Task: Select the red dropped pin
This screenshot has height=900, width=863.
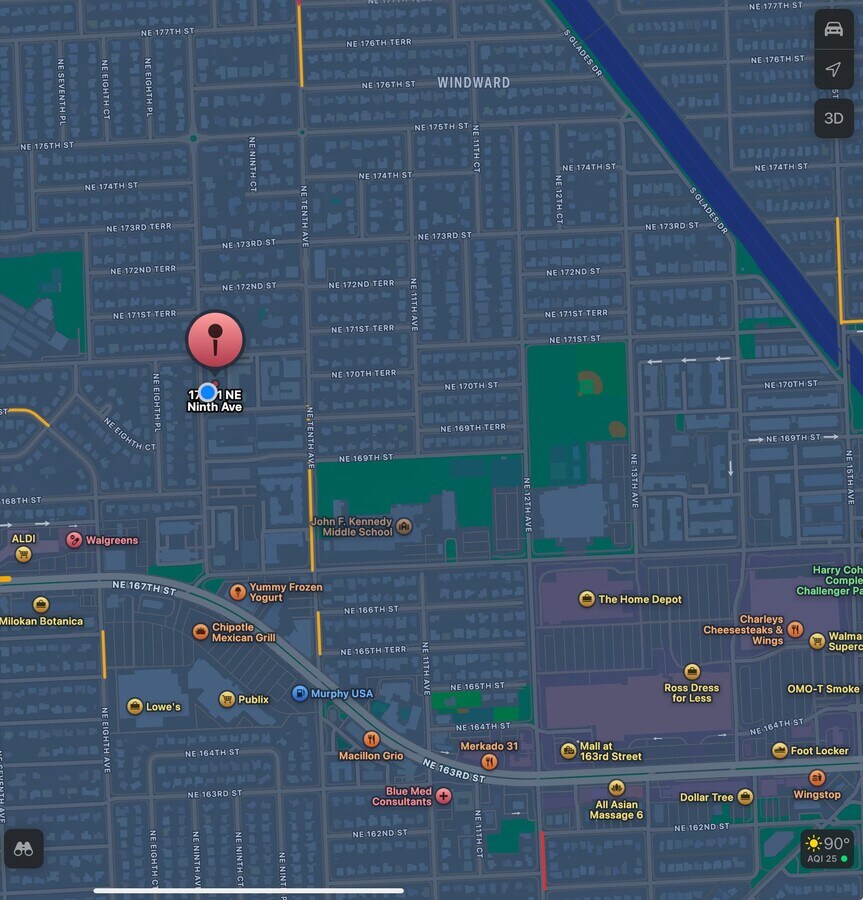Action: [x=215, y=339]
